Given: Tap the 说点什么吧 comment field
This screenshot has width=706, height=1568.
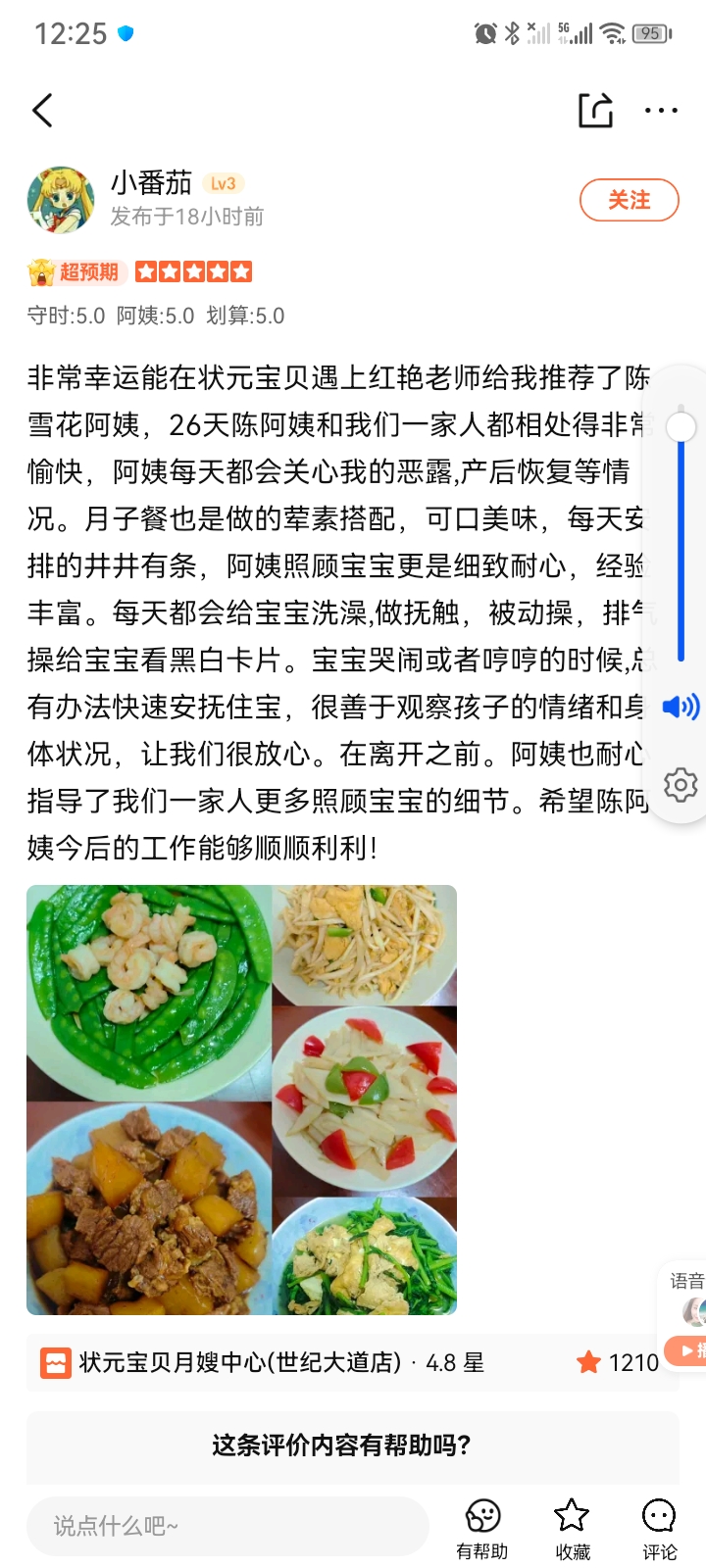Looking at the screenshot, I should (227, 1525).
